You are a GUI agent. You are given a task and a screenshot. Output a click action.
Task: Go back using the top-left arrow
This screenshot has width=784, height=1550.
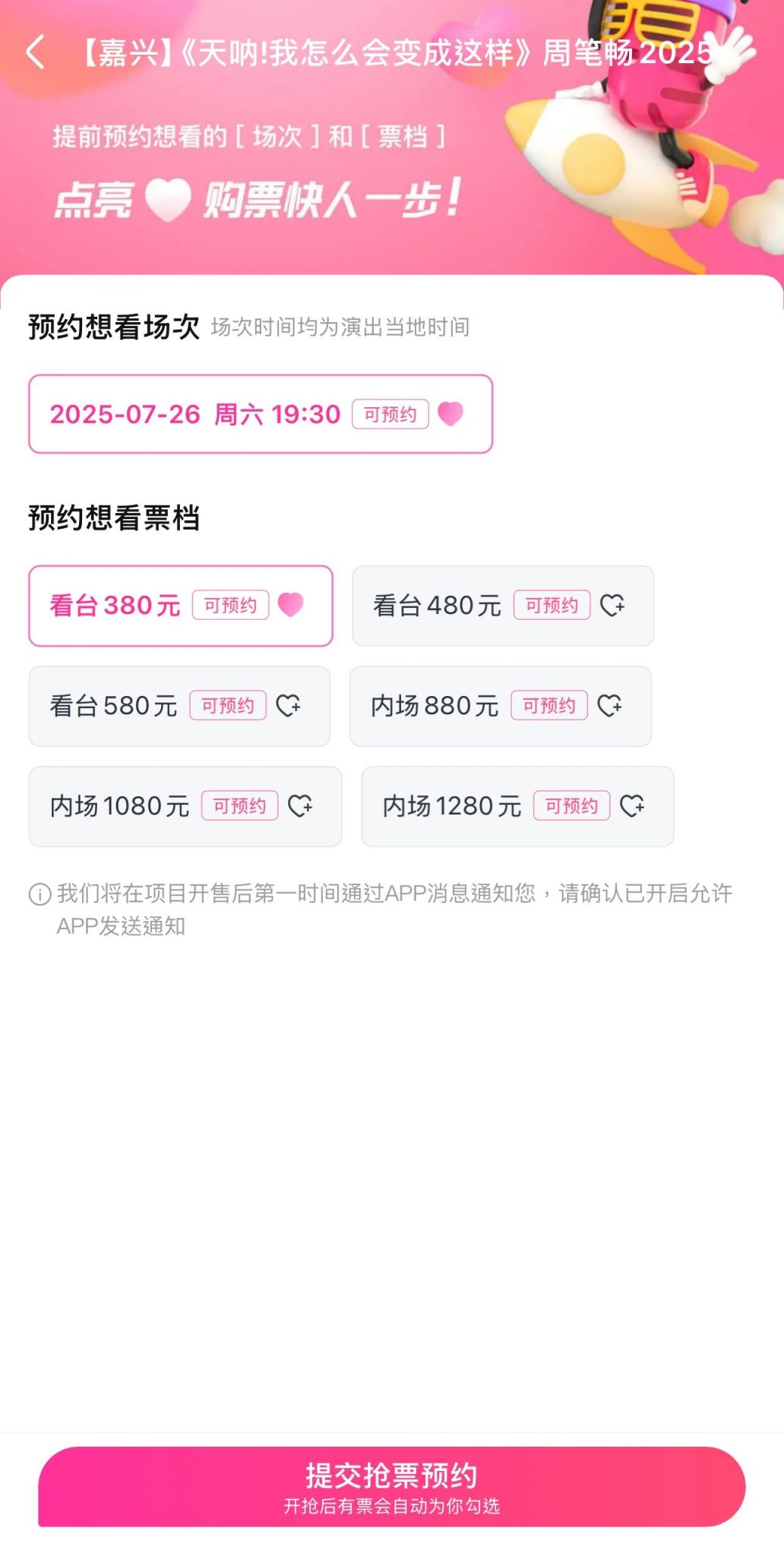coord(35,52)
